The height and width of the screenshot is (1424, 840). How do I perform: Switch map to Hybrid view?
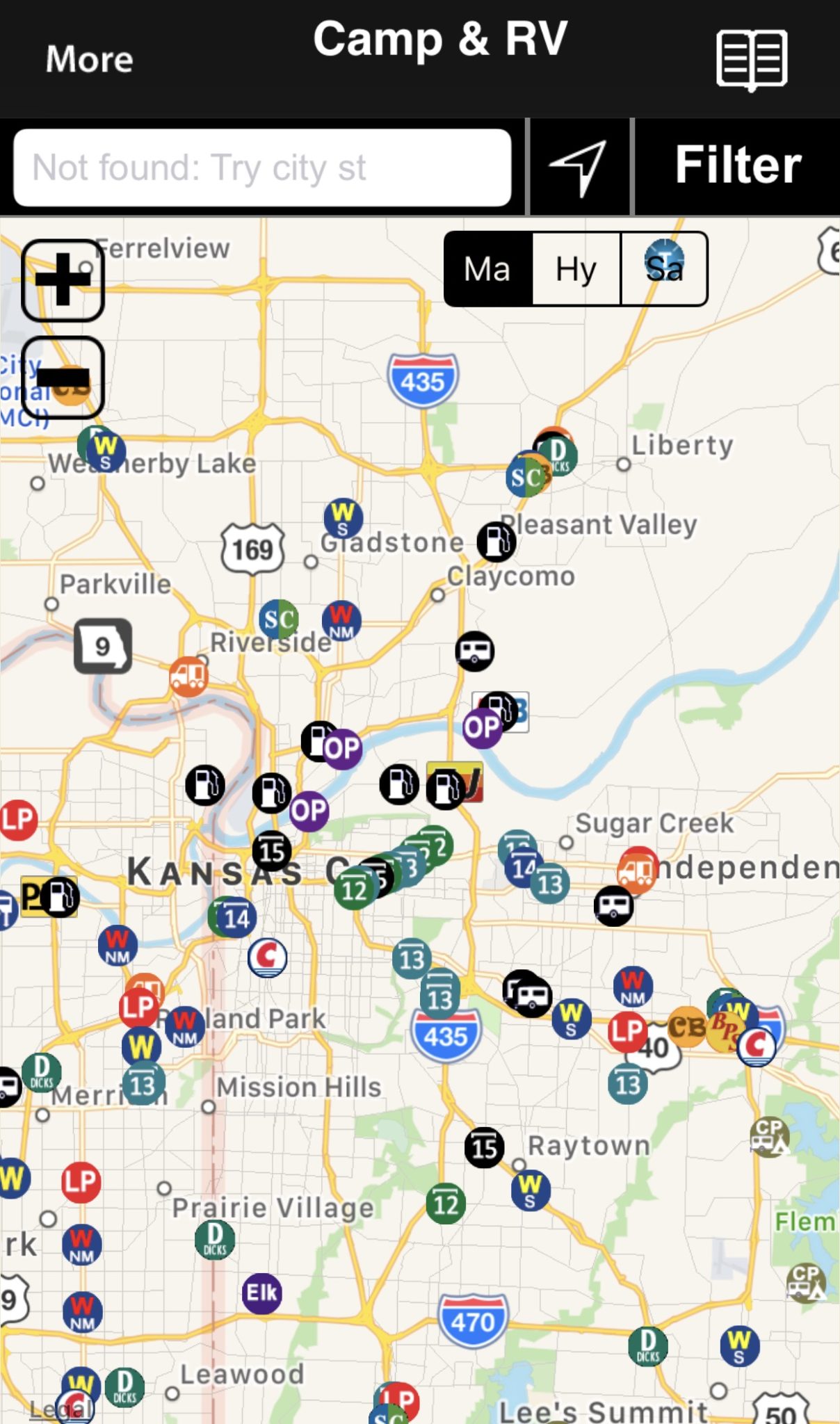click(x=574, y=269)
